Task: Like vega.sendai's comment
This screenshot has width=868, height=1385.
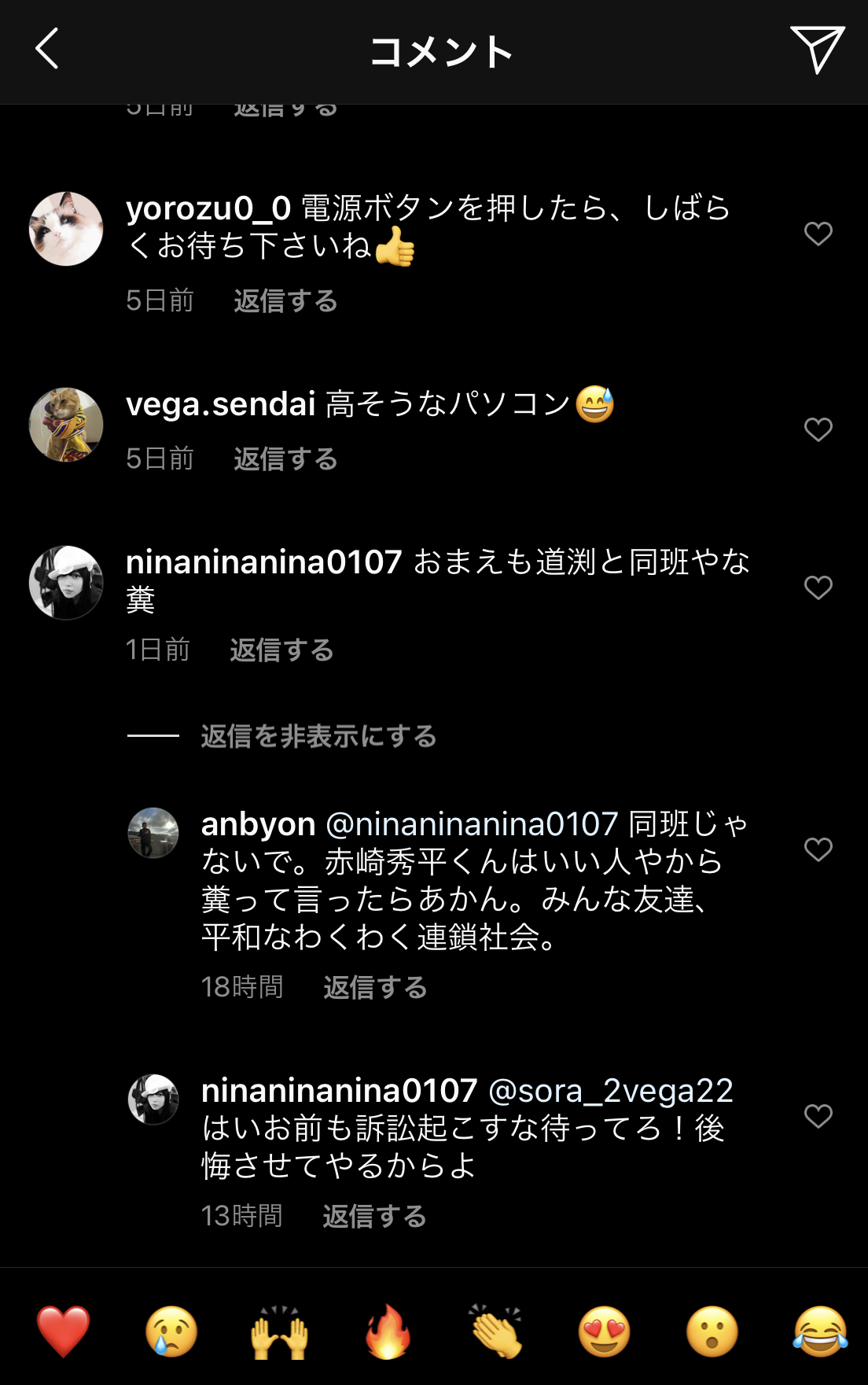Action: 818,429
